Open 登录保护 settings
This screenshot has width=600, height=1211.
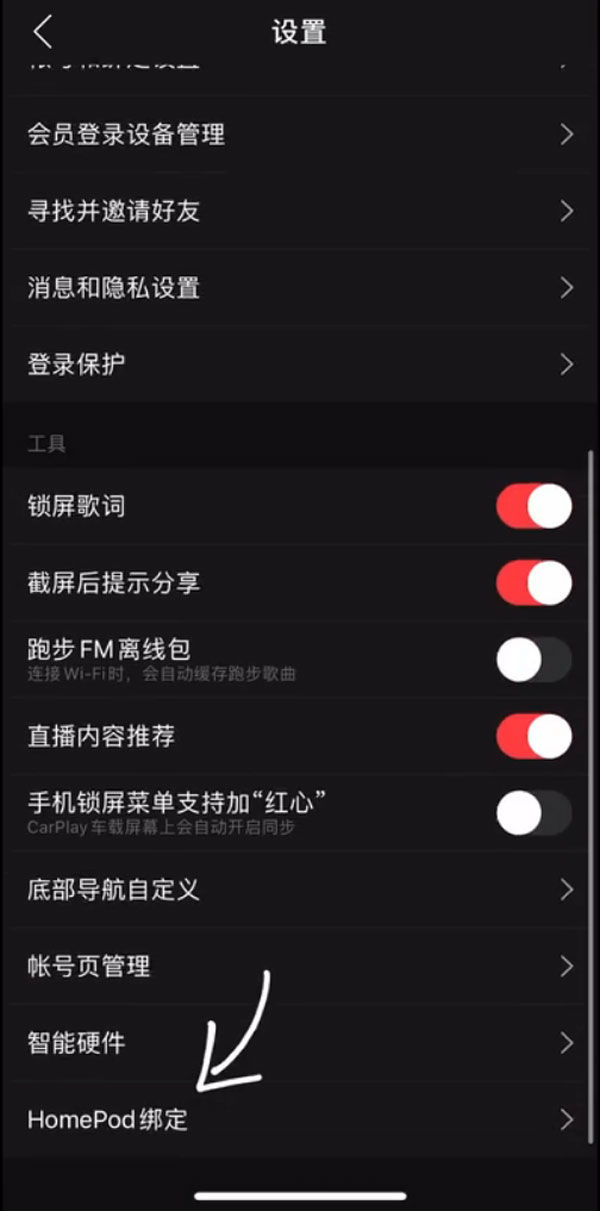tap(300, 364)
